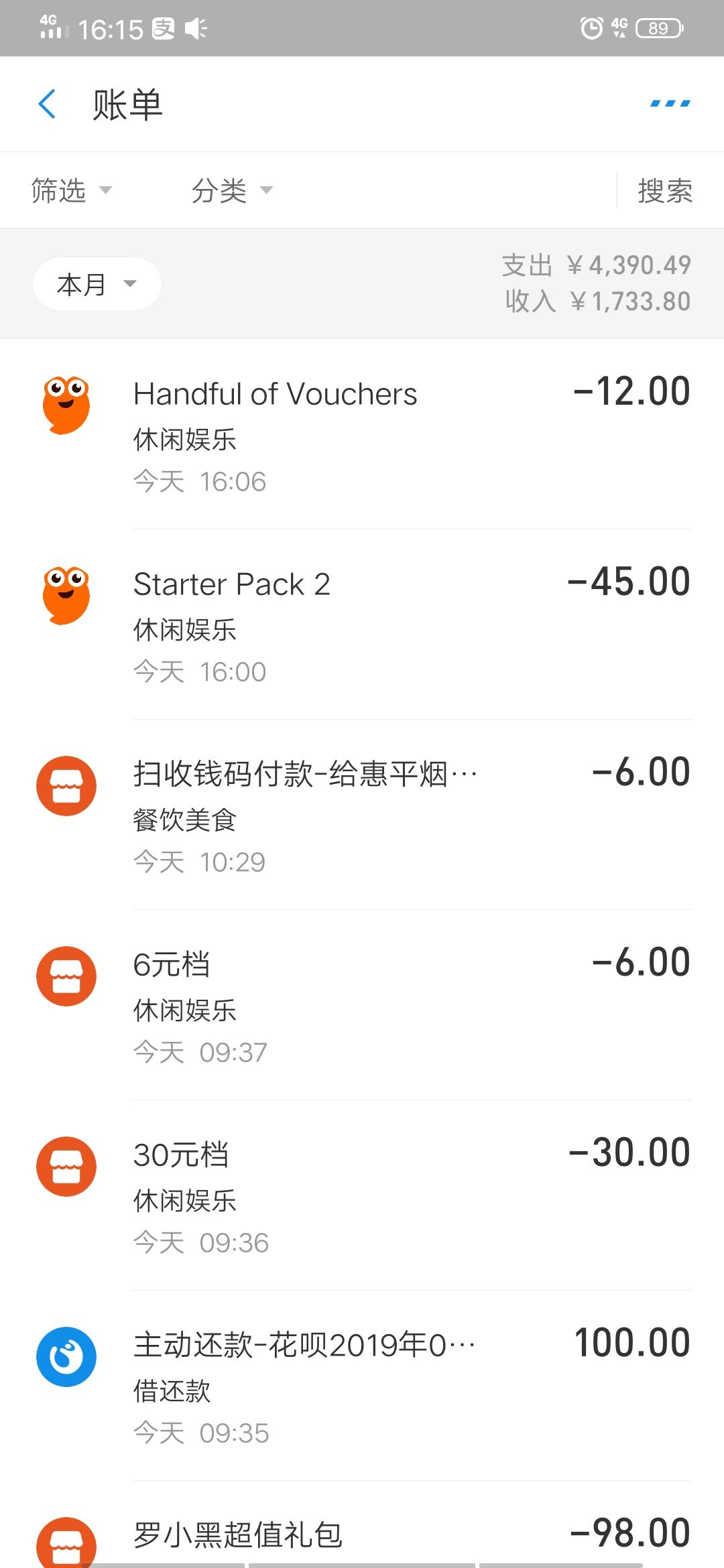The height and width of the screenshot is (1568, 724).
Task: Open the 30元档 bill entry
Action: click(x=362, y=1195)
